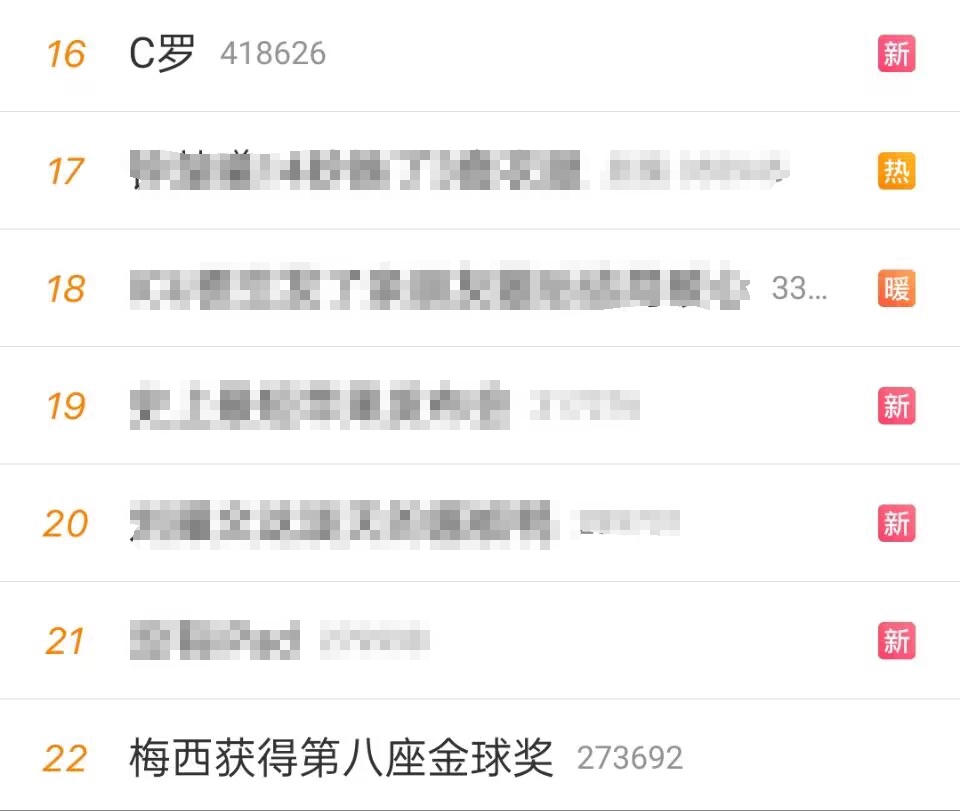Open the topic 梅西获得第八座金球奖

[341, 759]
